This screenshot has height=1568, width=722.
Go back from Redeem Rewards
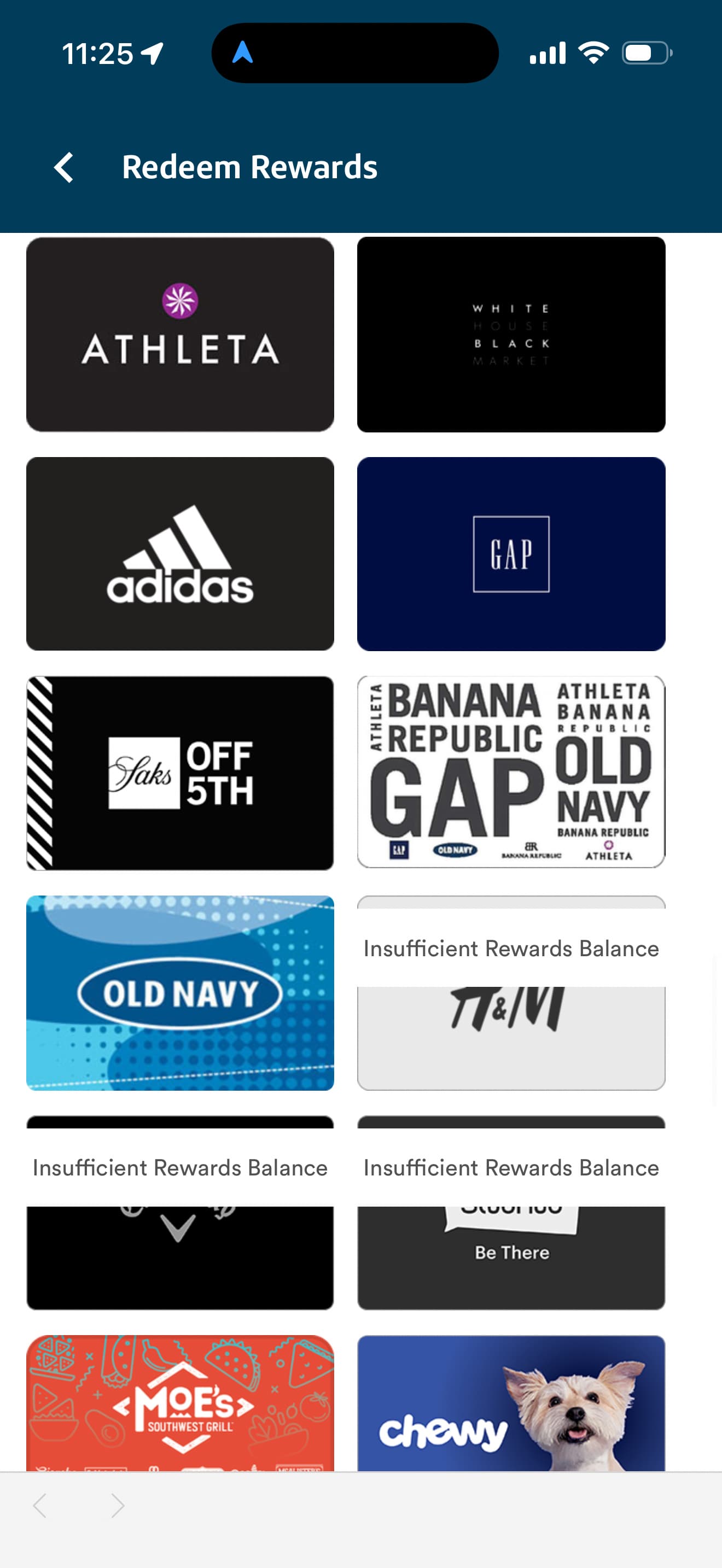pos(64,167)
